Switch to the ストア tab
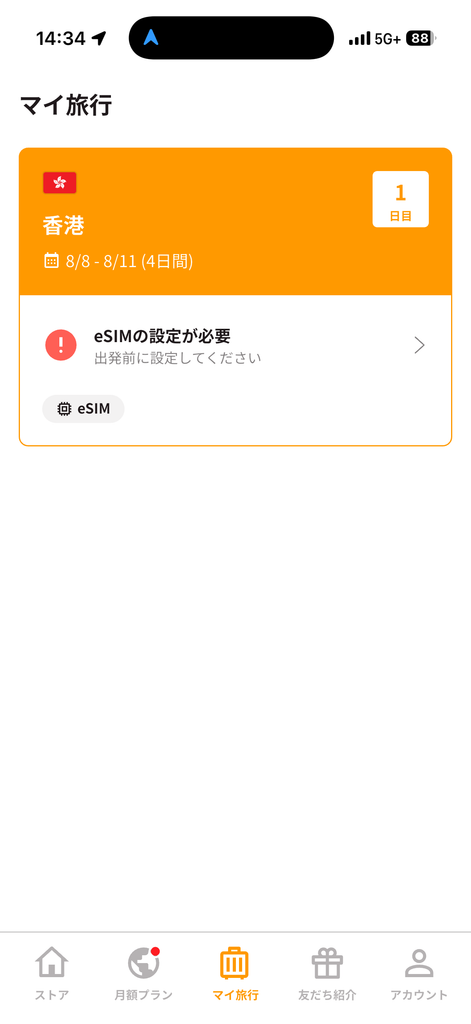The height and width of the screenshot is (1024, 471). (52, 974)
